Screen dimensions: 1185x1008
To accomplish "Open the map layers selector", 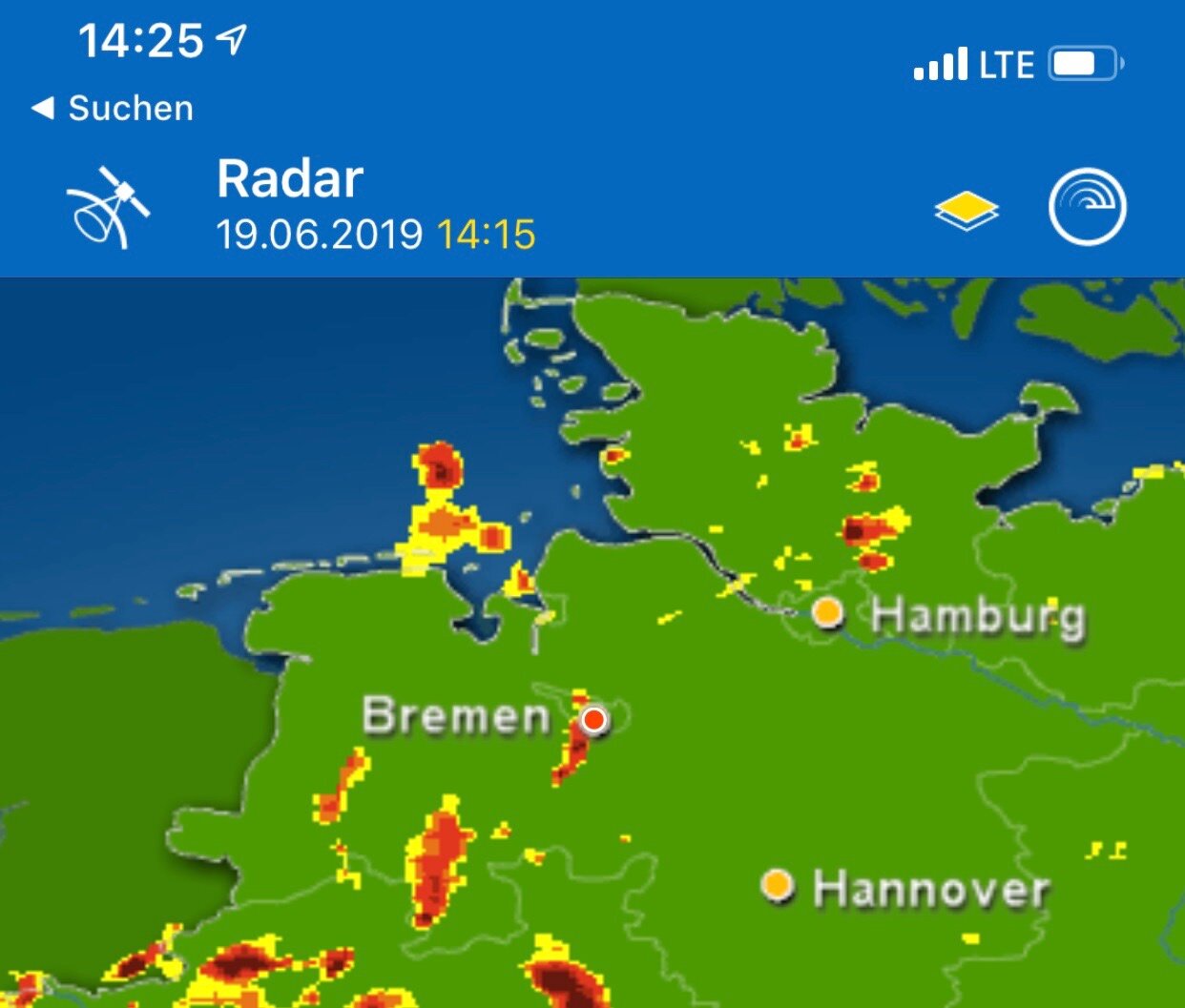I will 966,209.
